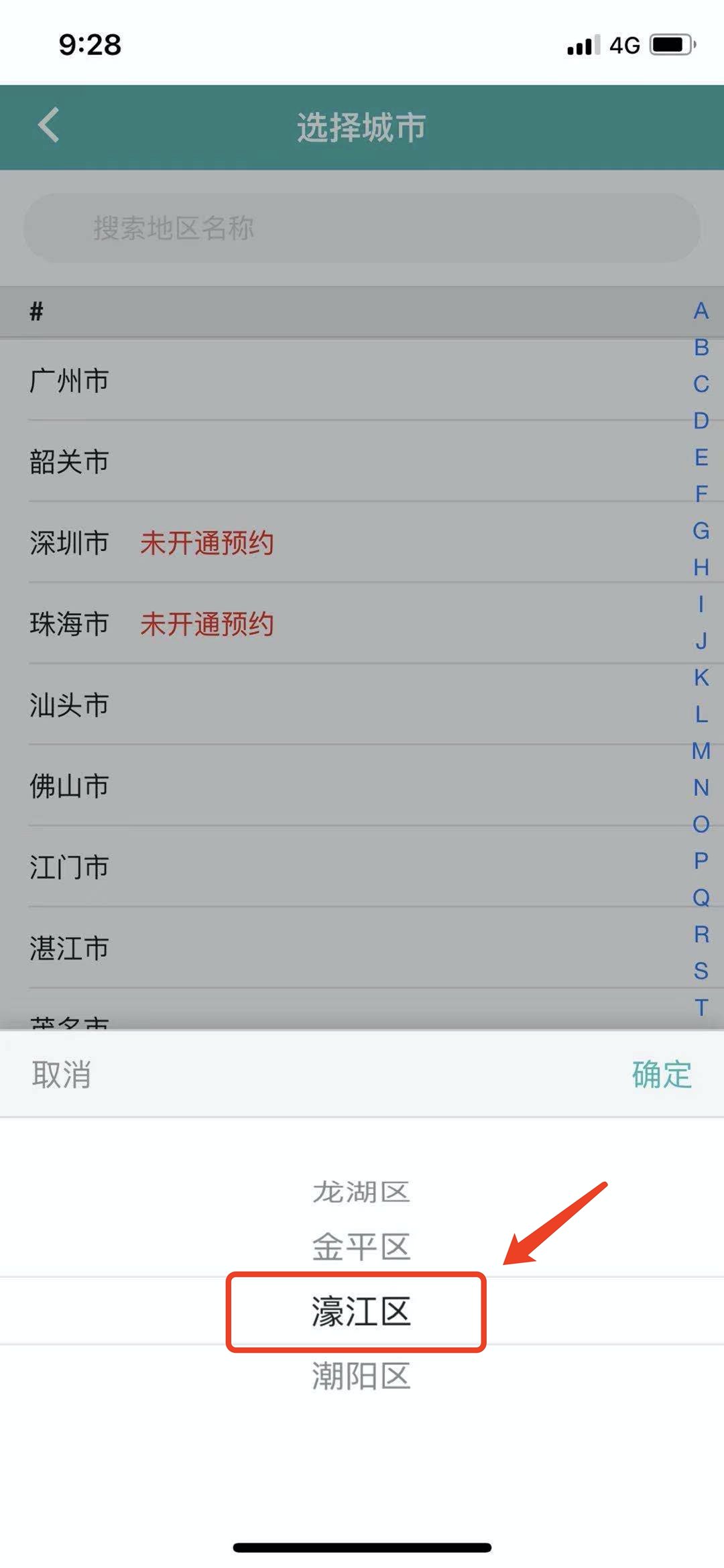Pick 潮阳区 in the district picker
Image resolution: width=724 pixels, height=1568 pixels.
(x=361, y=1376)
